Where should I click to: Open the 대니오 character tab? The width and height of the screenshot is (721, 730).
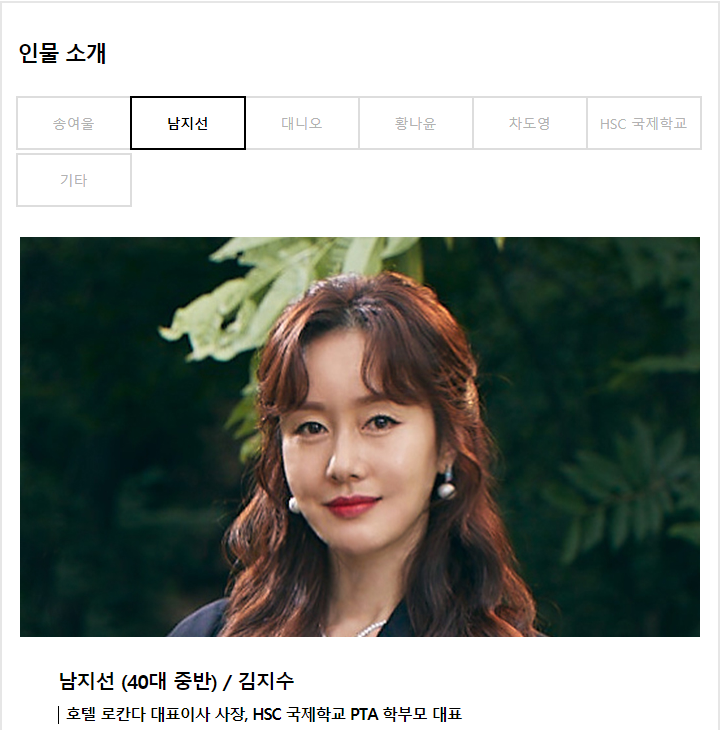[302, 124]
